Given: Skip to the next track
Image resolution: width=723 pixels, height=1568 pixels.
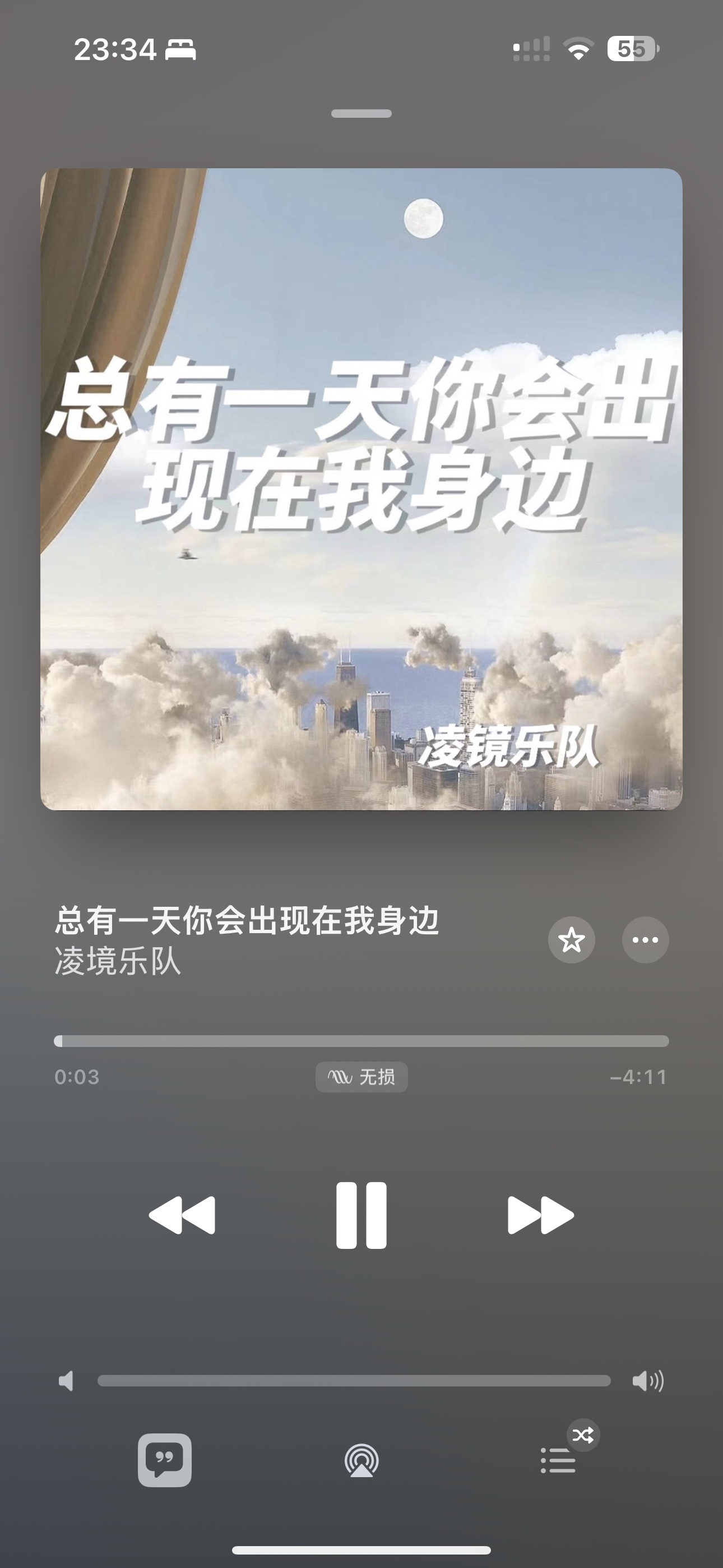Looking at the screenshot, I should [x=540, y=1215].
